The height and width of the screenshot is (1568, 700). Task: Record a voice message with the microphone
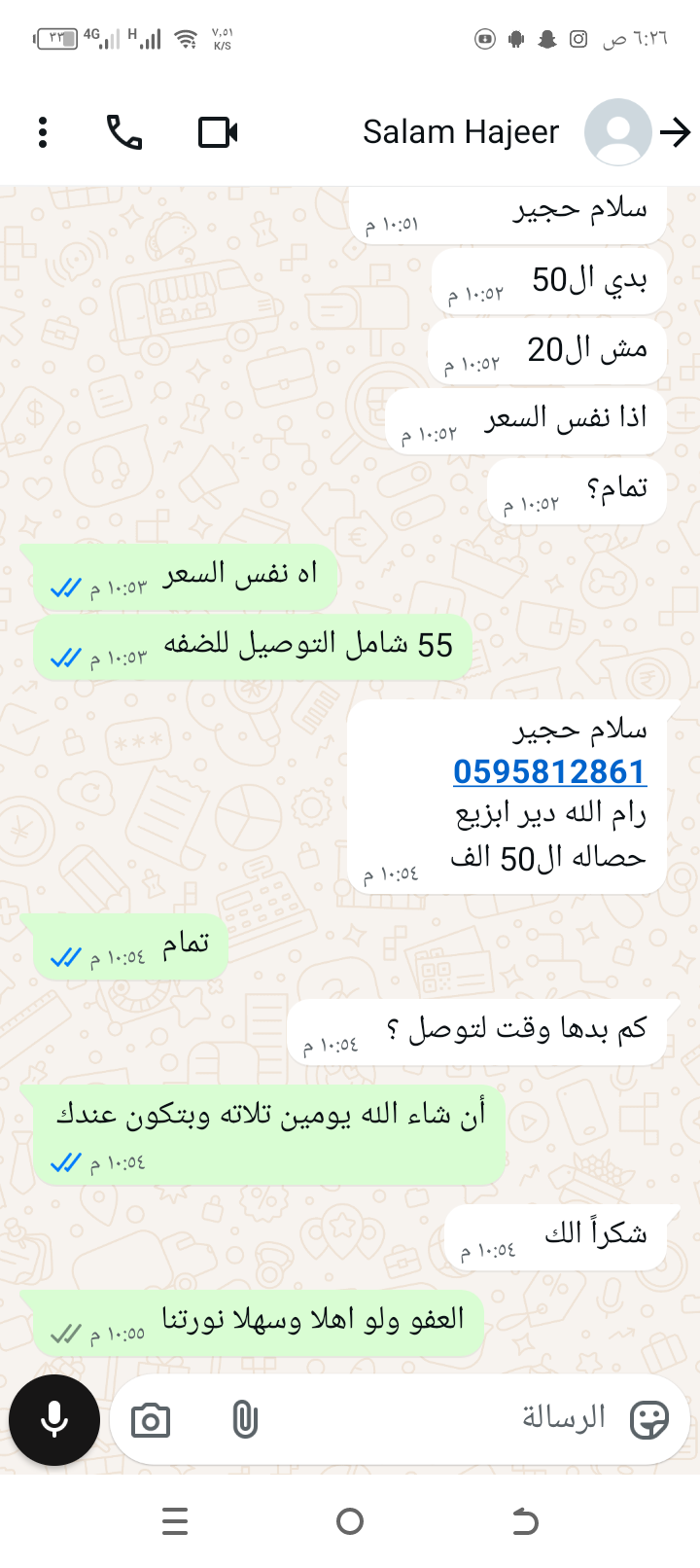pyautogui.click(x=54, y=1420)
